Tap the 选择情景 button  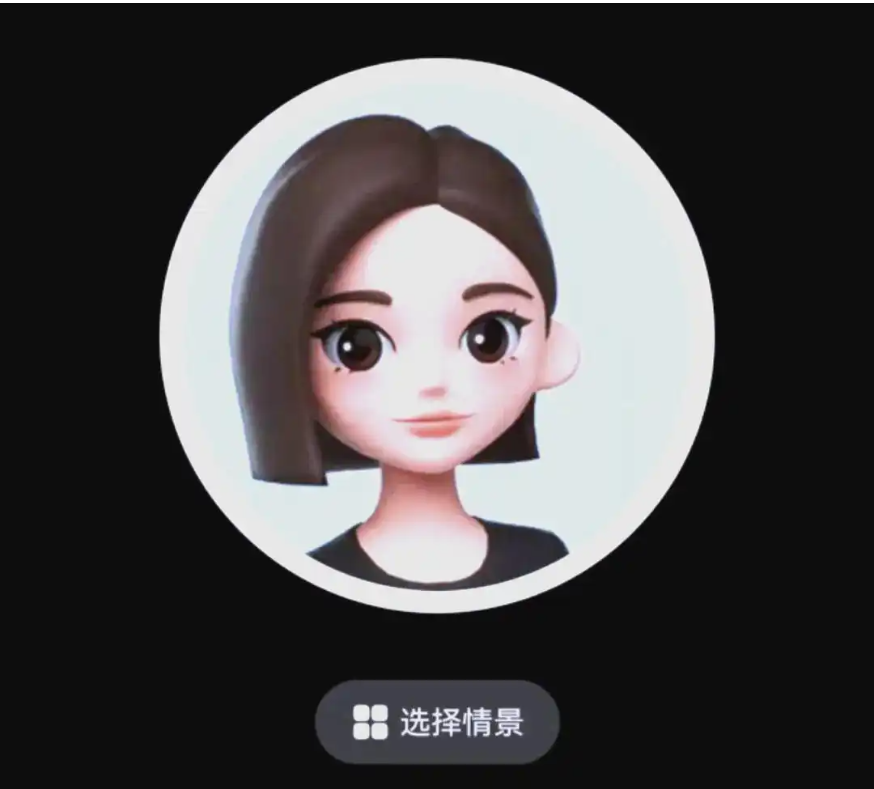pyautogui.click(x=437, y=722)
